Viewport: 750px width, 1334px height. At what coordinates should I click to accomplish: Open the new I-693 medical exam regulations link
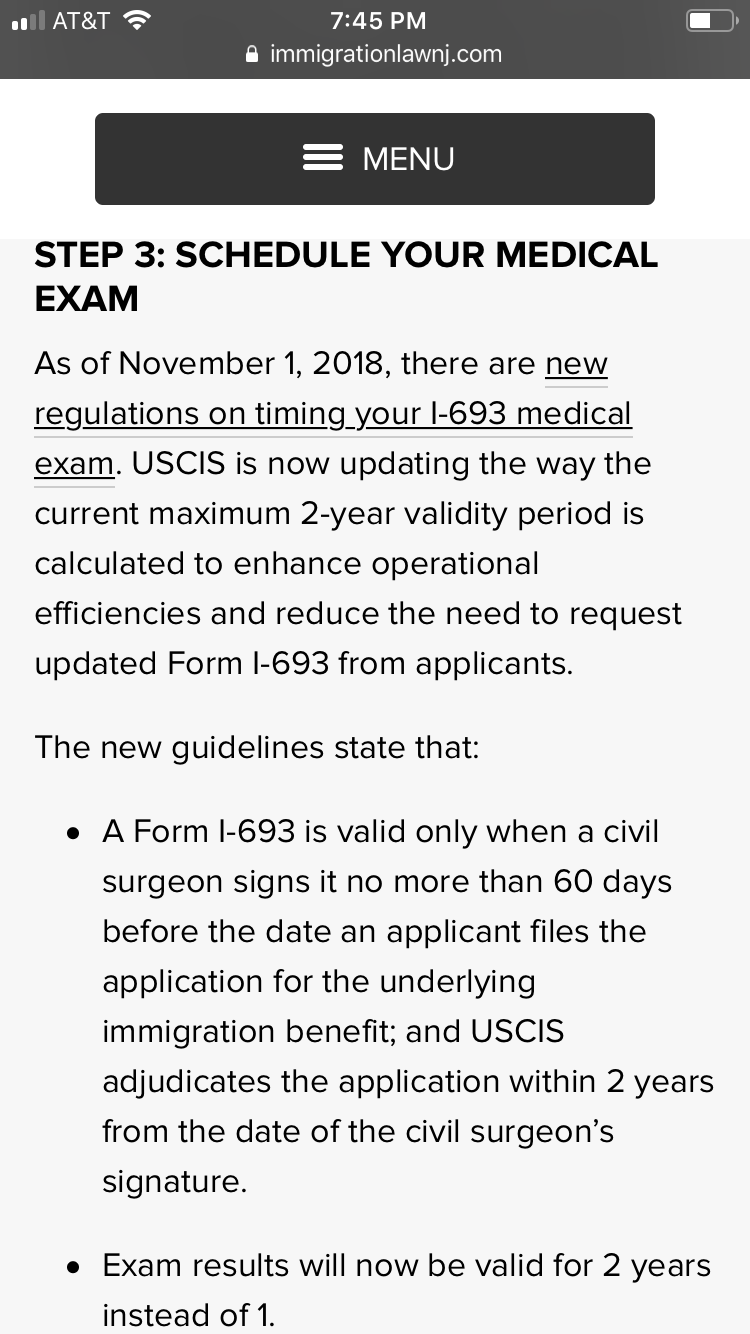pyautogui.click(x=333, y=413)
